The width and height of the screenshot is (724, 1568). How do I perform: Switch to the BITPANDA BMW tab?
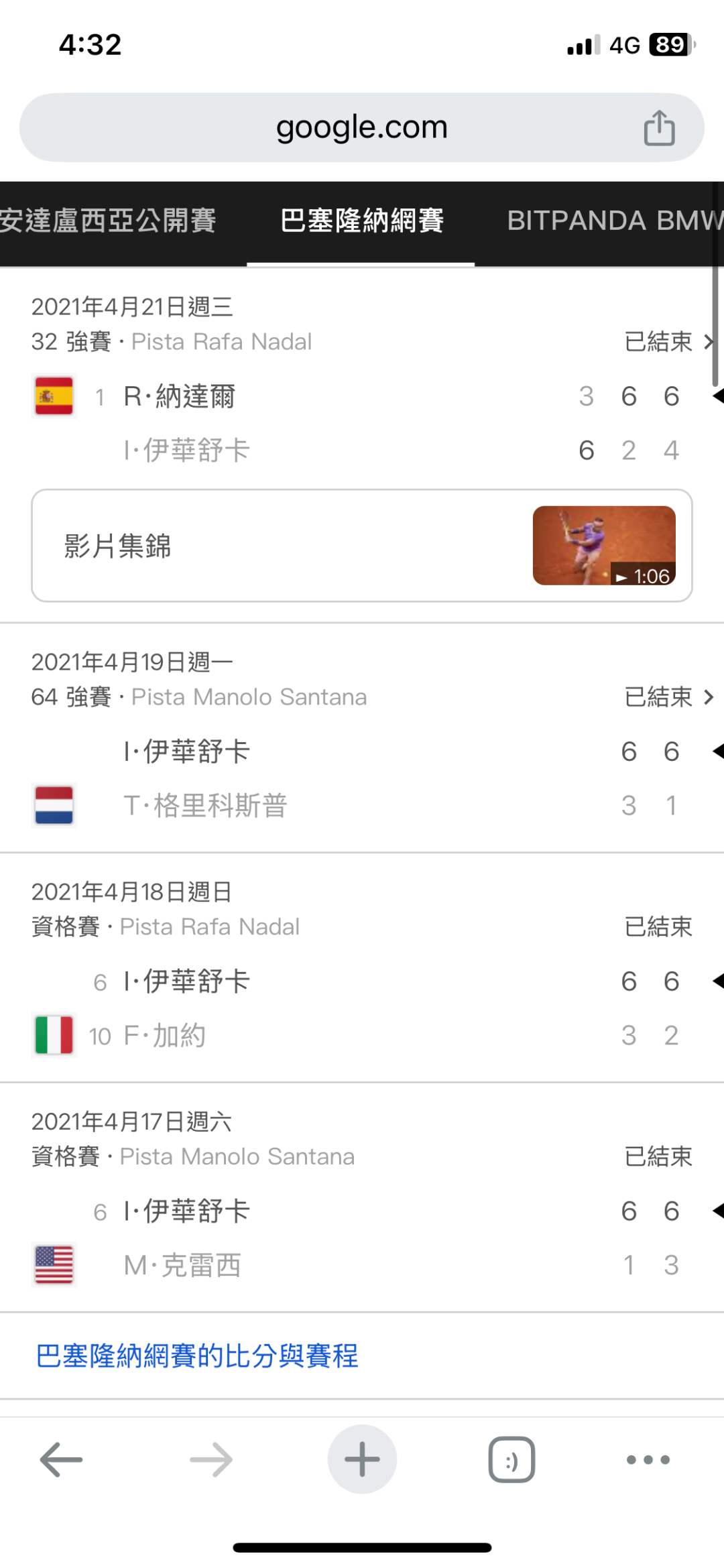click(613, 221)
